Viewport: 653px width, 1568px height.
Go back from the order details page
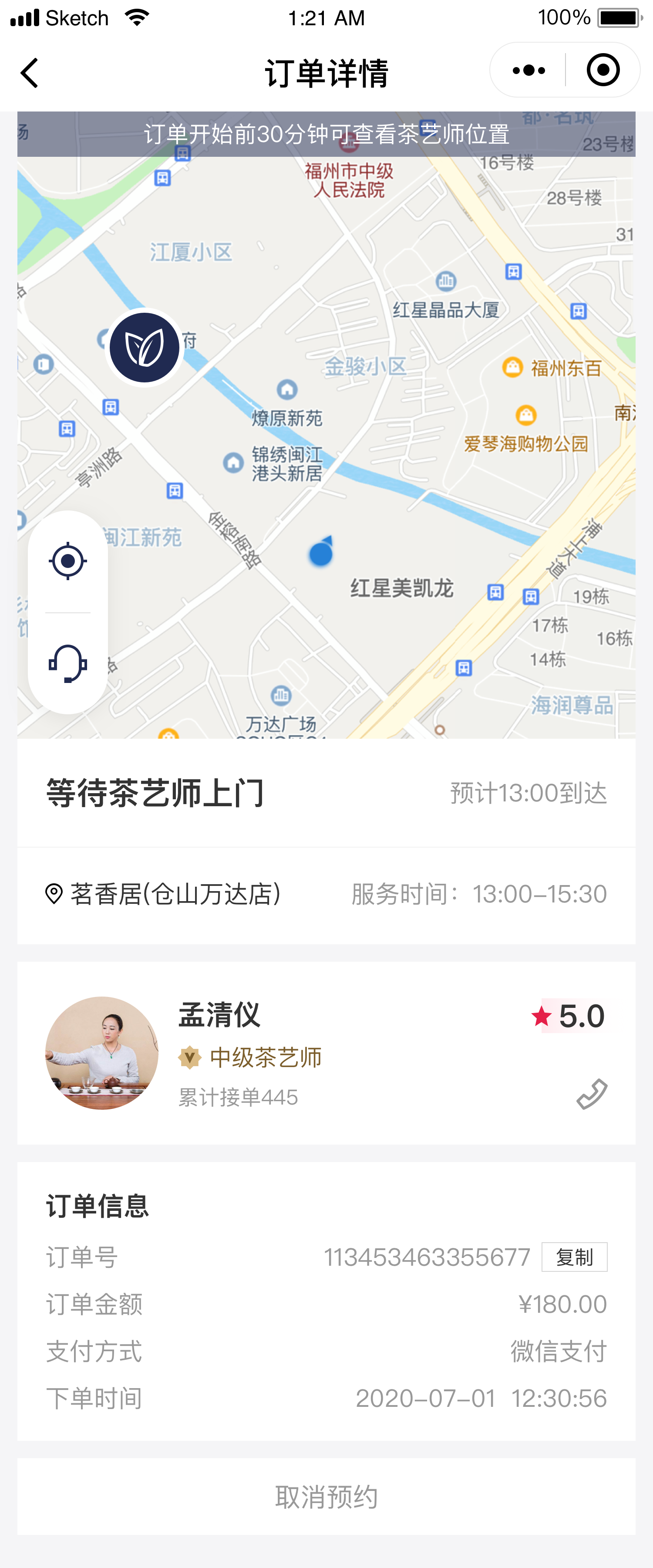30,73
